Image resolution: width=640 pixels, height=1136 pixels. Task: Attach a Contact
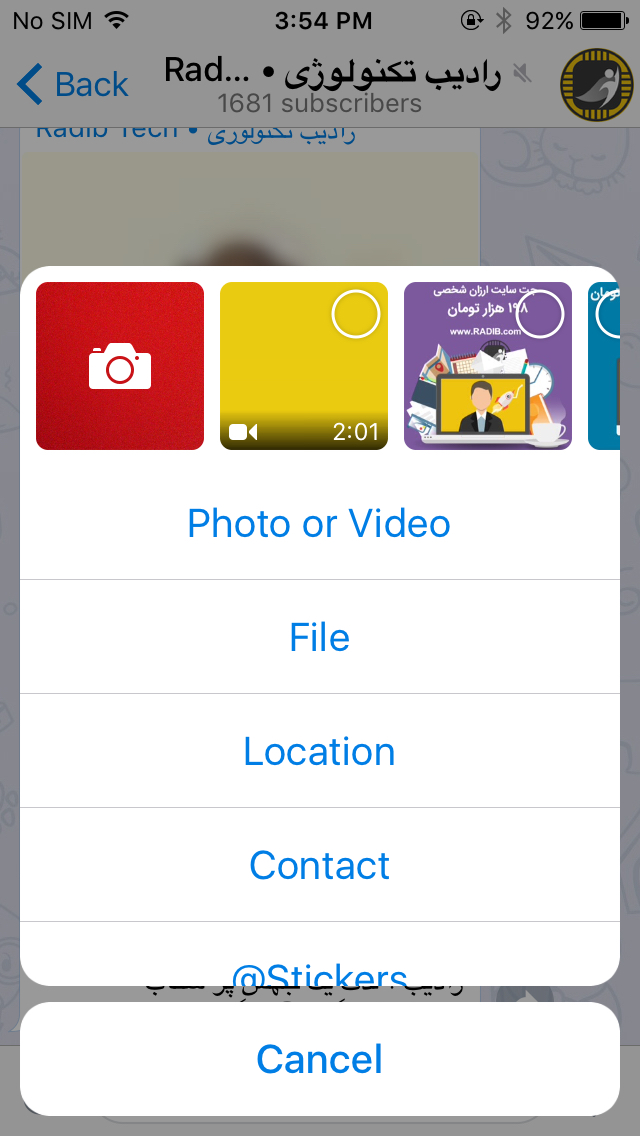(x=319, y=865)
